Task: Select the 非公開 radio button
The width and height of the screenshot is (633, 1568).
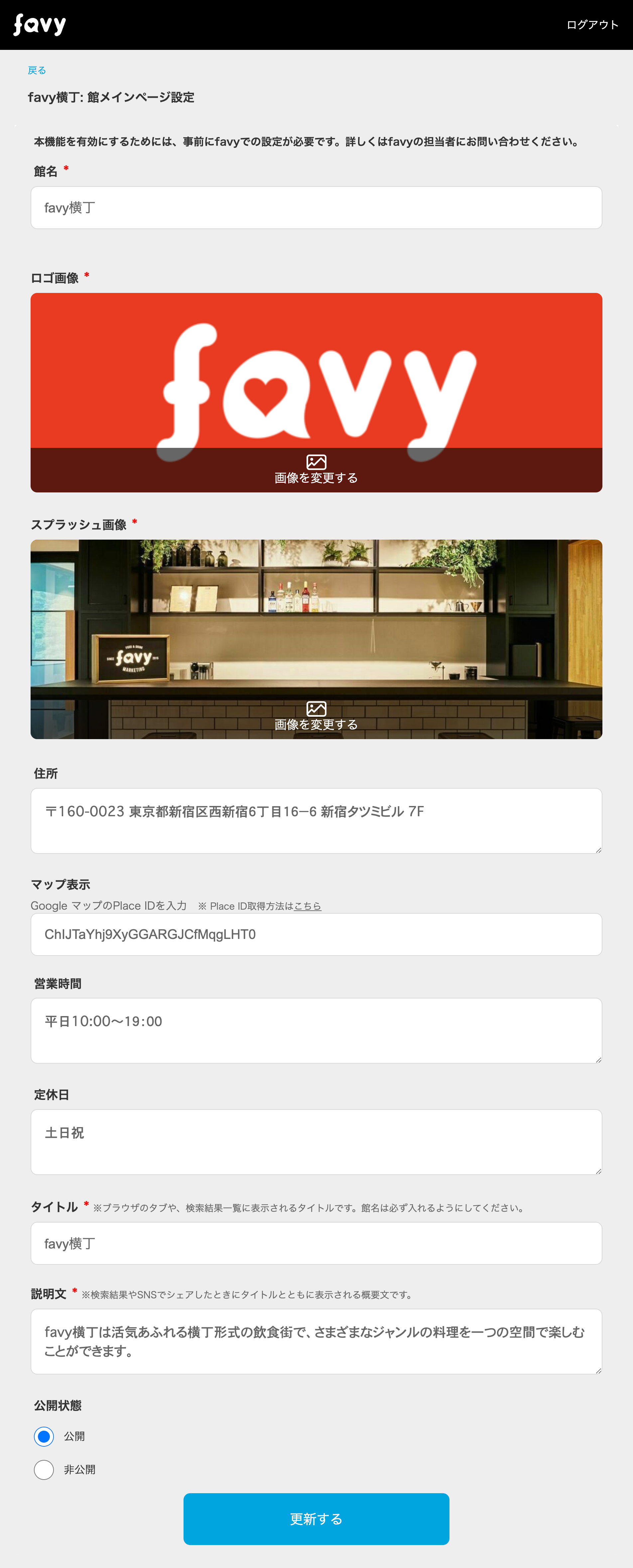Action: (x=44, y=1469)
